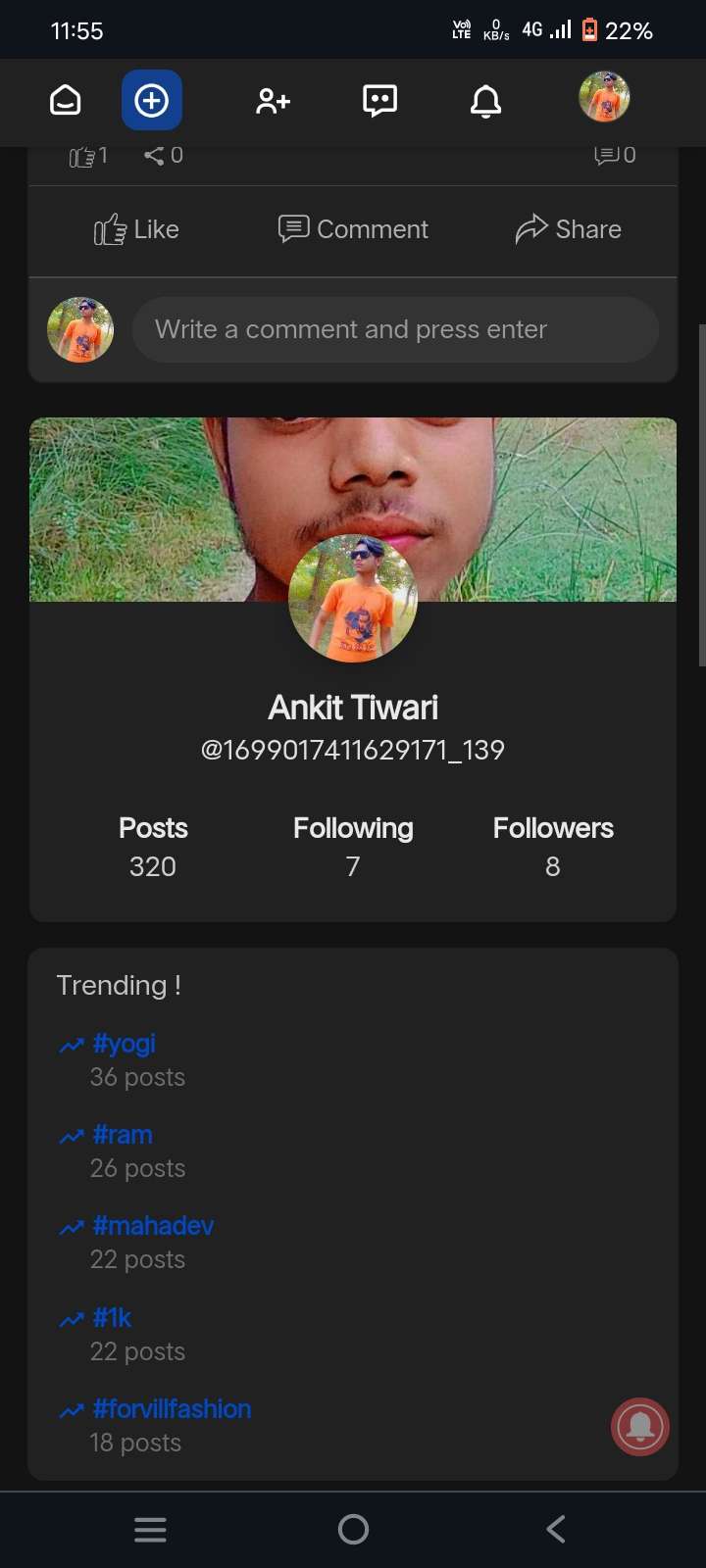The image size is (706, 1568).
Task: Open the messages chat icon
Action: coord(379,100)
